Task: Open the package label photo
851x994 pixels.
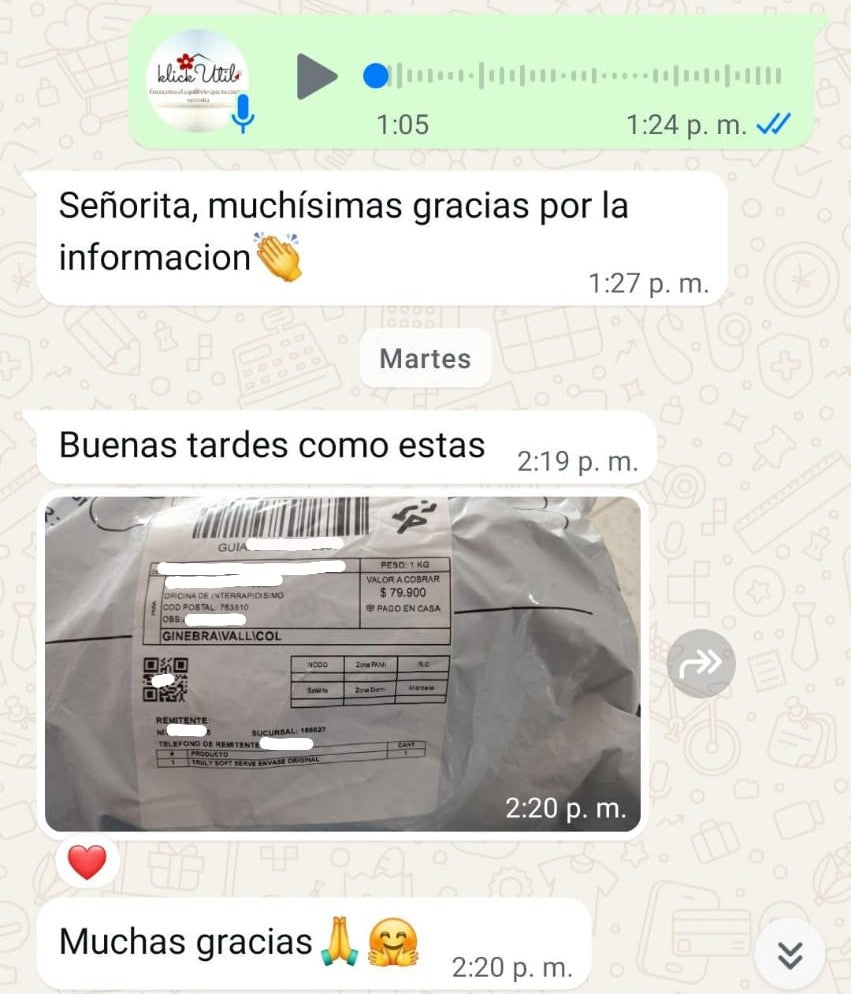Action: (342, 662)
